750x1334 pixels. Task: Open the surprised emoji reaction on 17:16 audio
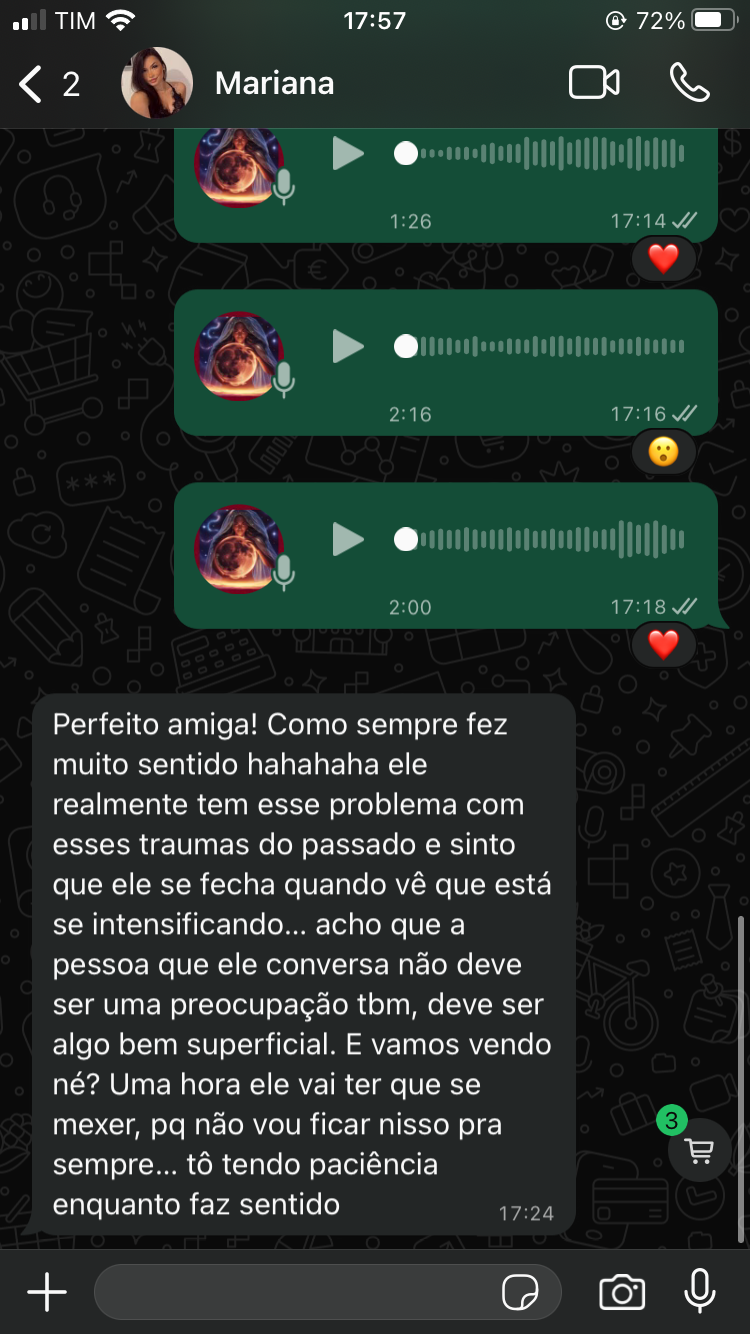click(664, 452)
